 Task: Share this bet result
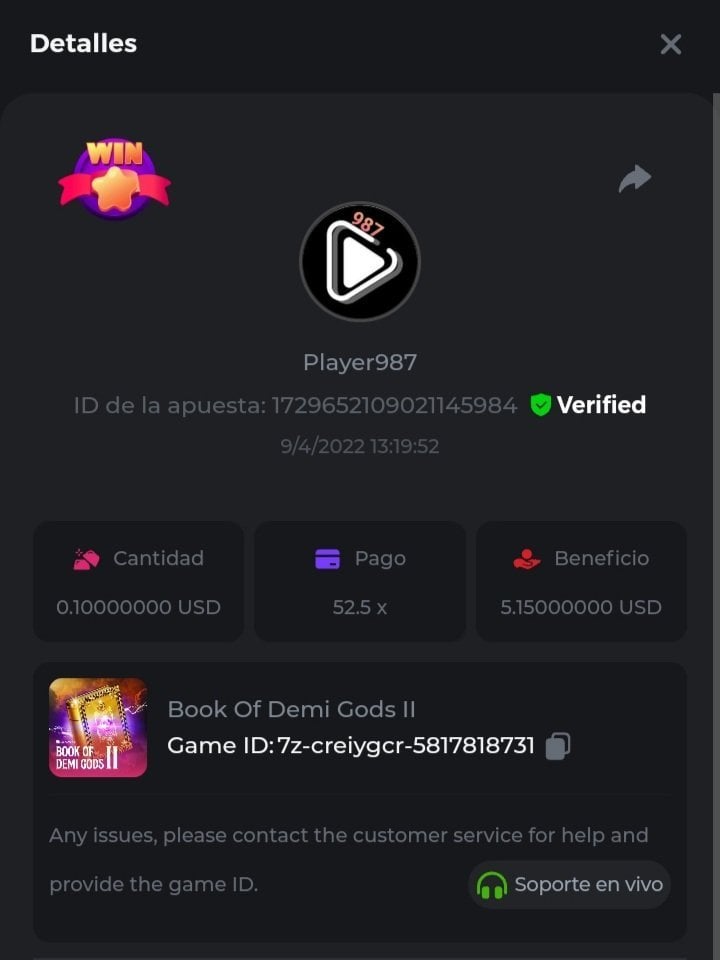(x=634, y=179)
